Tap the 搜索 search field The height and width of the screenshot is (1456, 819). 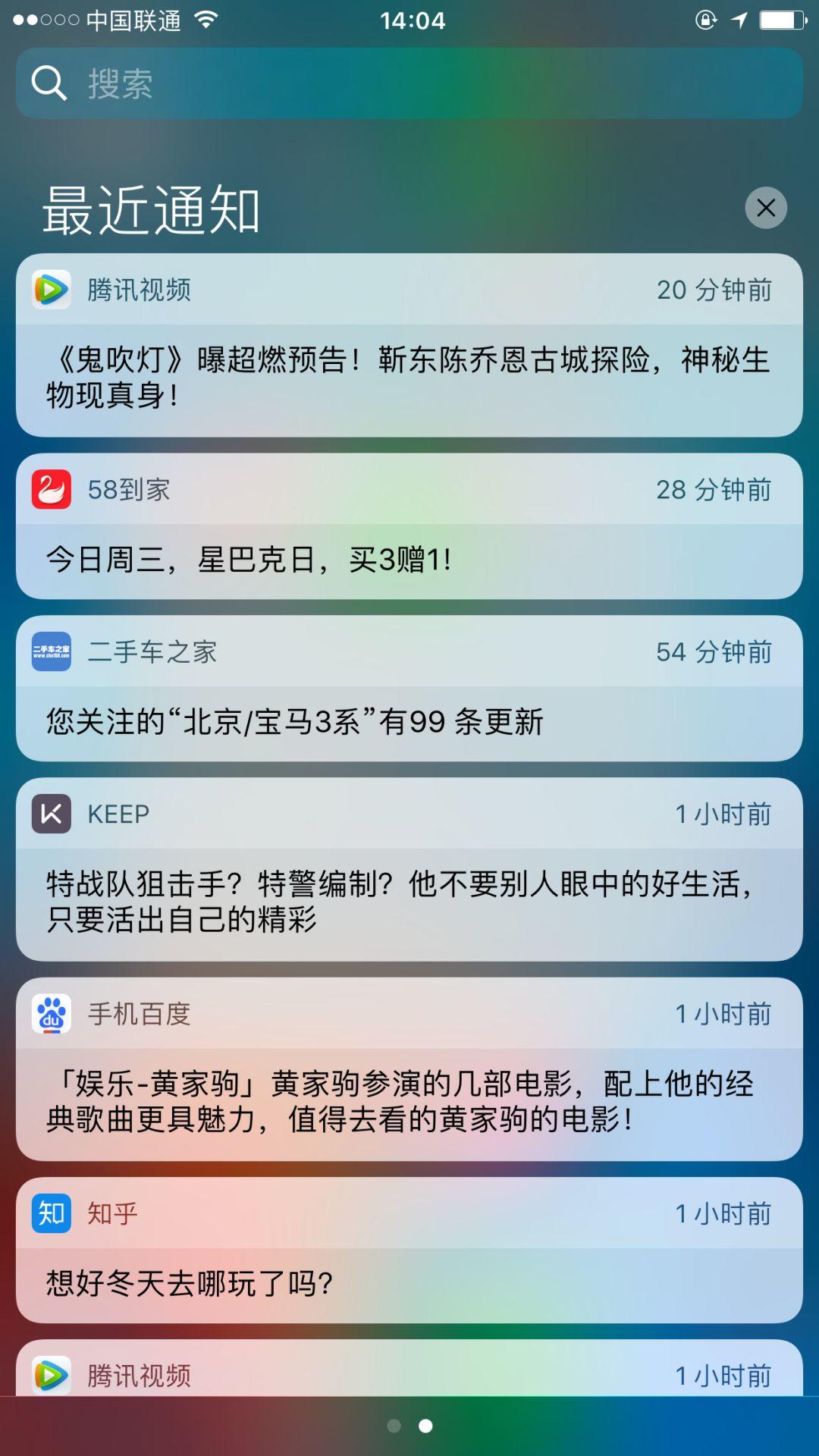409,83
